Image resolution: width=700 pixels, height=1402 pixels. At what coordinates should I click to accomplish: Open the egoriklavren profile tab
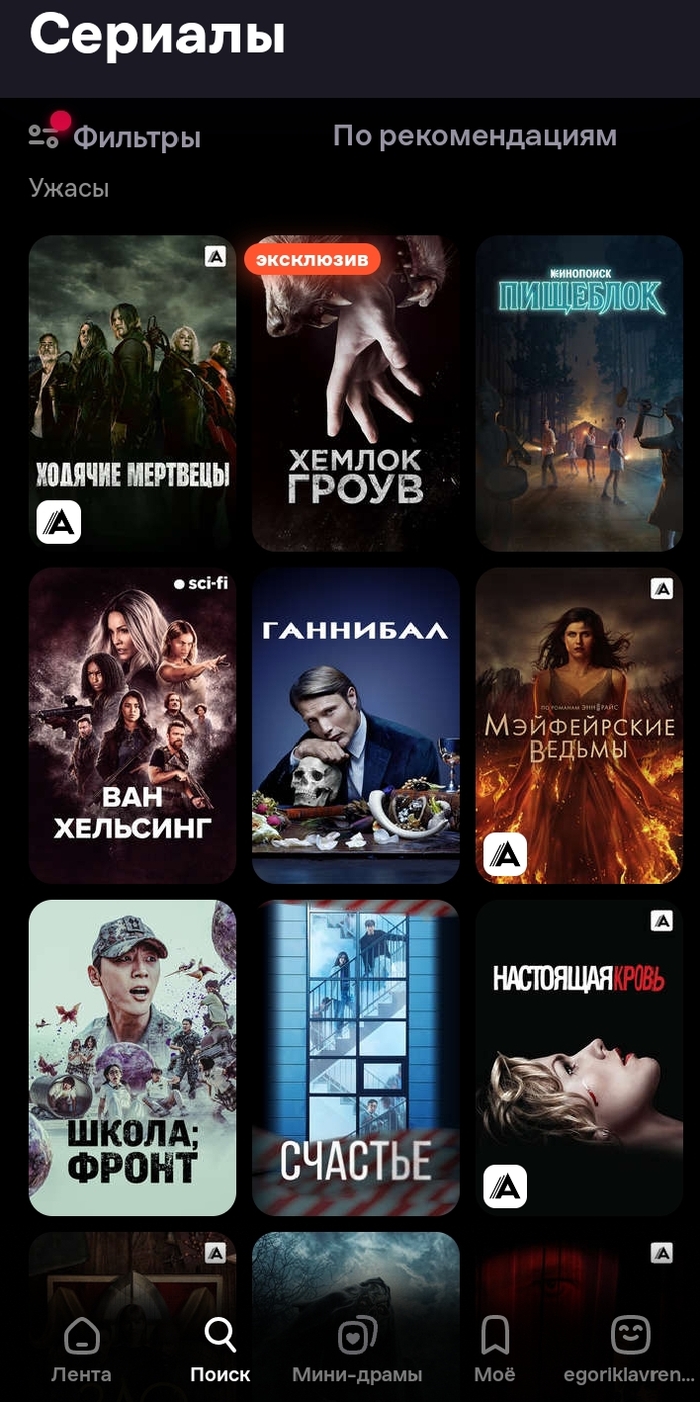tap(630, 1350)
